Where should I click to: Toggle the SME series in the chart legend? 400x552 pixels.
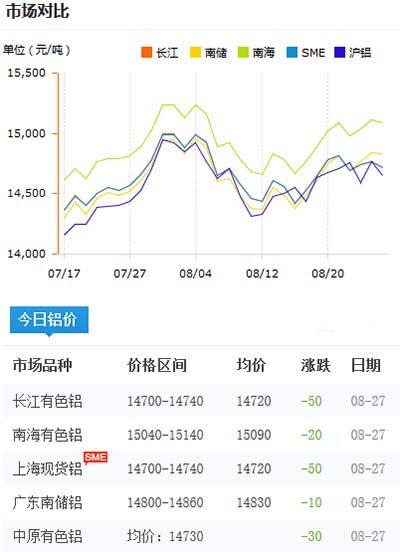[306, 53]
